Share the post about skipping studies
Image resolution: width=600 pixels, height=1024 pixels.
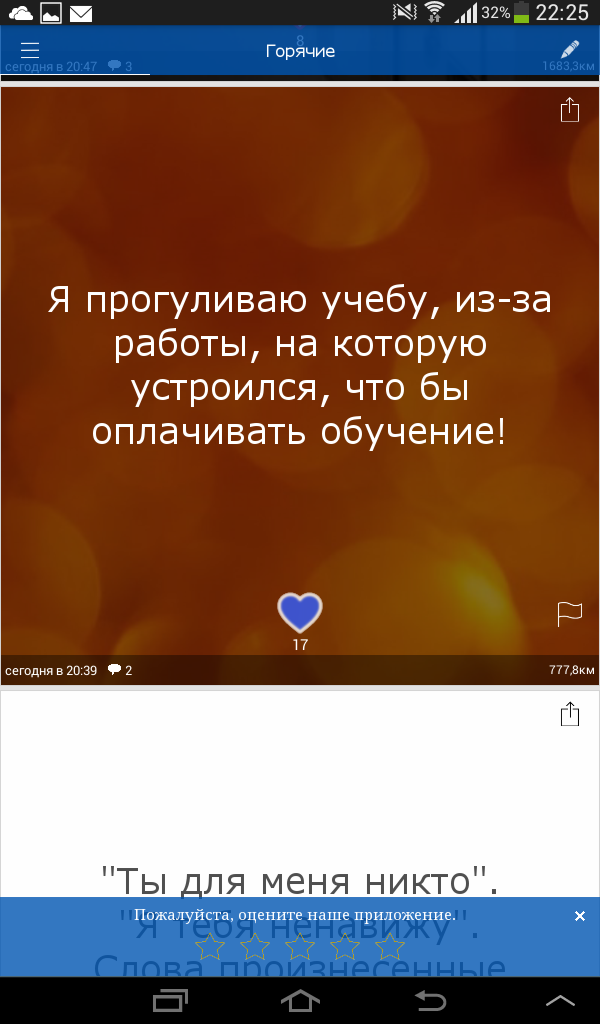(570, 110)
